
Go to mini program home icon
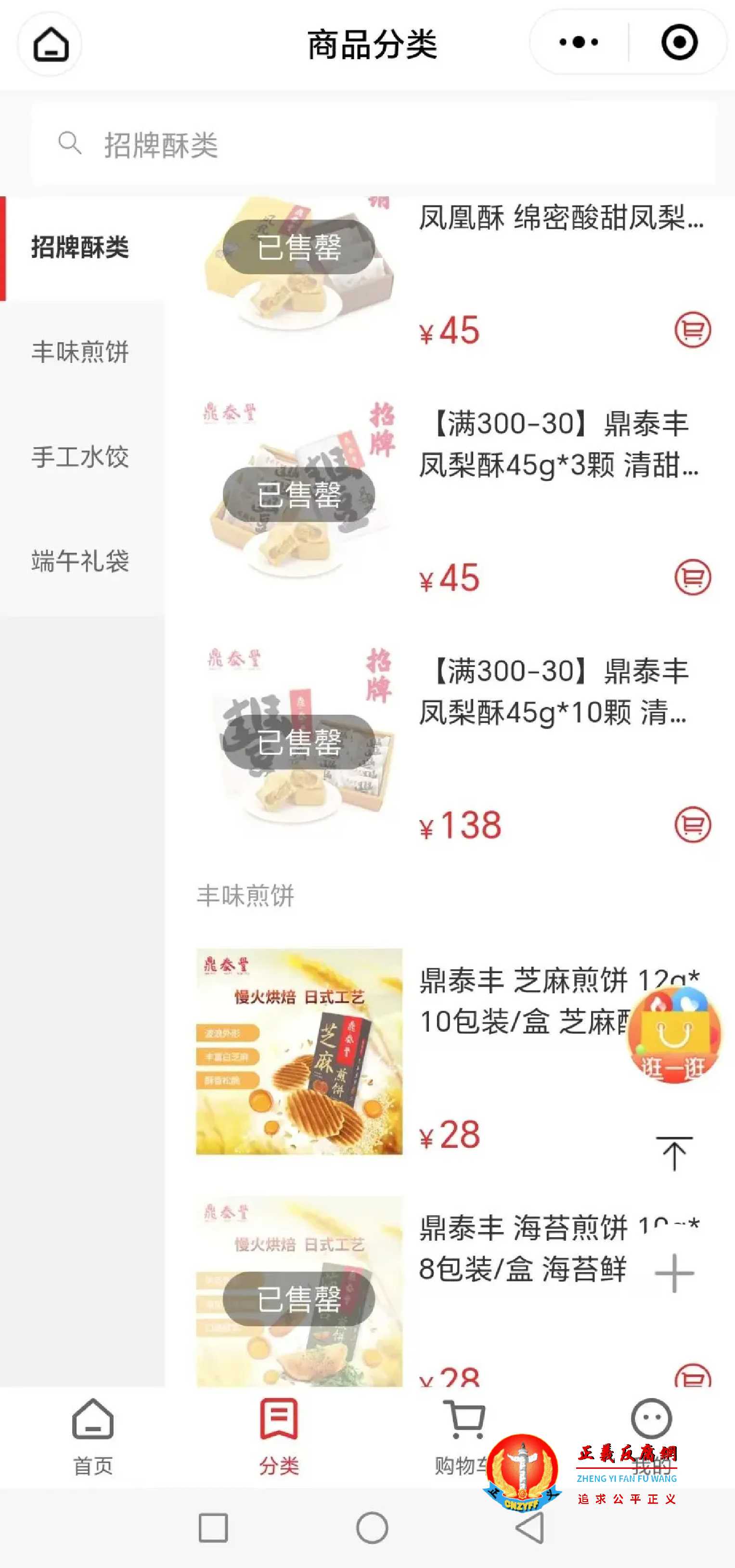pyautogui.click(x=50, y=44)
